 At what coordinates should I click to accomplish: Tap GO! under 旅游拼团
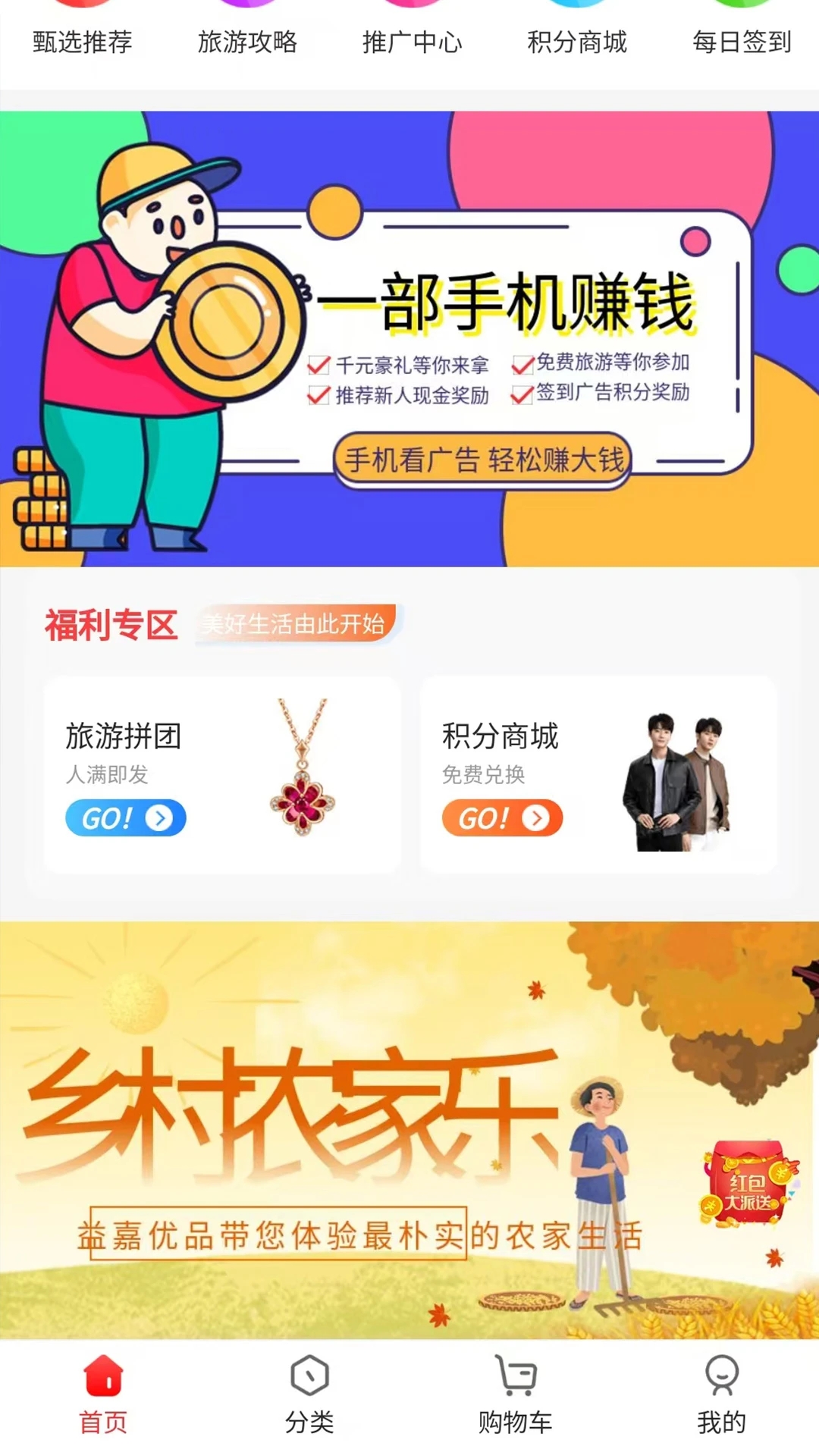[126, 818]
